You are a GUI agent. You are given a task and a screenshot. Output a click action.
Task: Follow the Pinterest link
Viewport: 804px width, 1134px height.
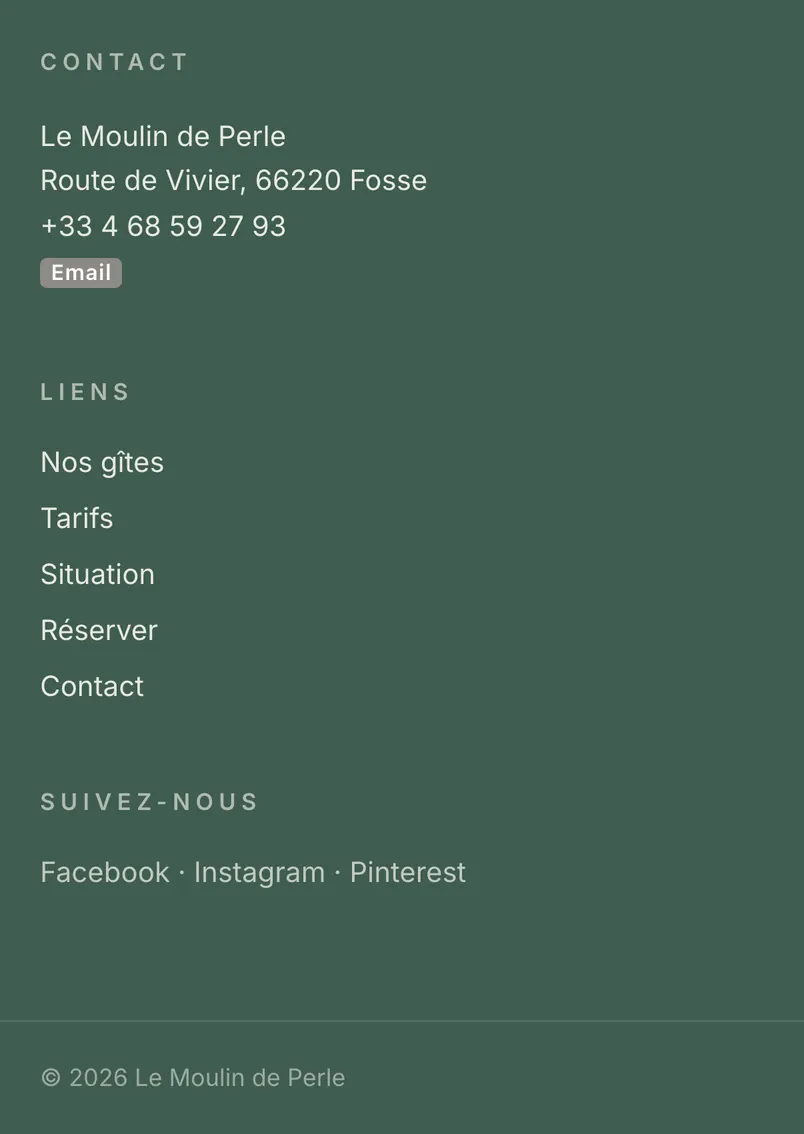point(408,872)
